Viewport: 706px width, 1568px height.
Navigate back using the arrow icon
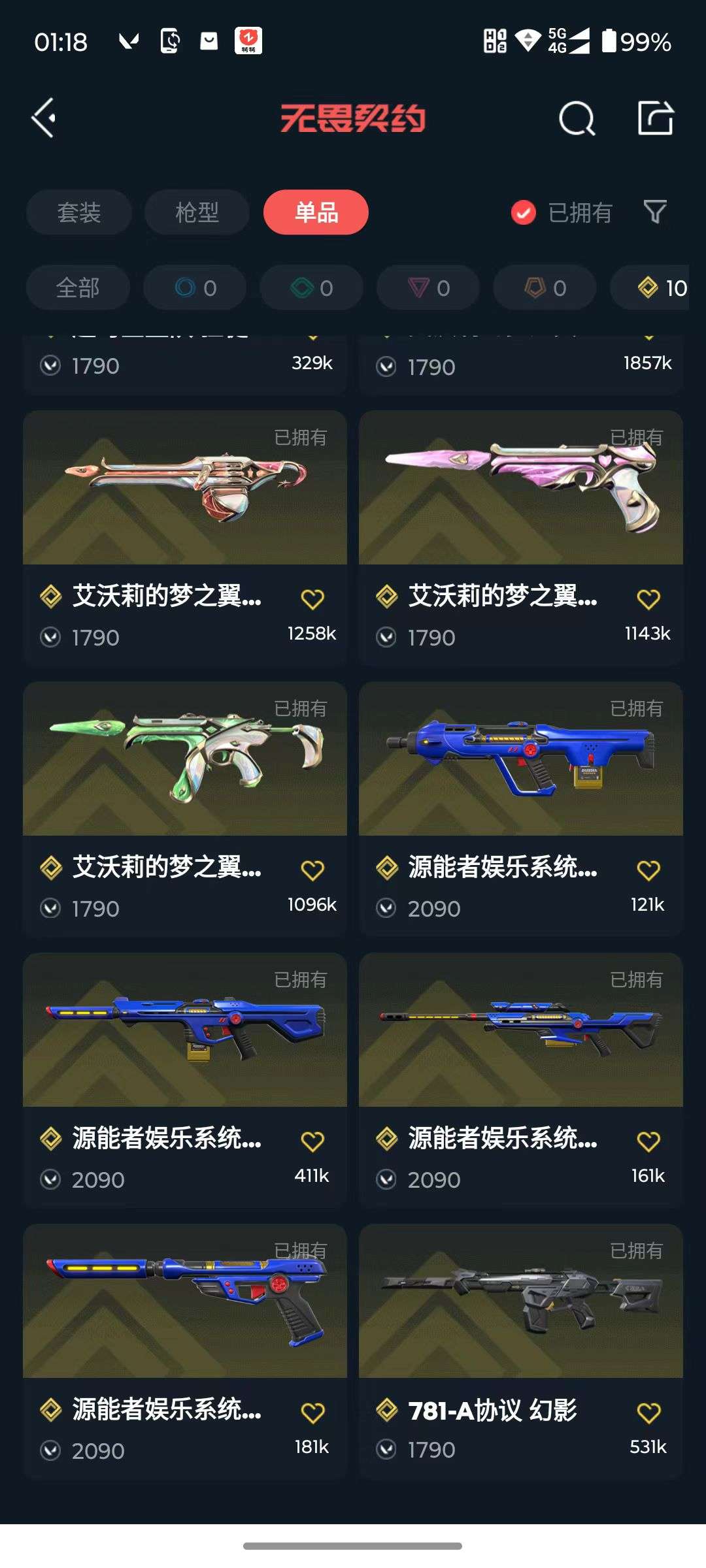tap(43, 119)
